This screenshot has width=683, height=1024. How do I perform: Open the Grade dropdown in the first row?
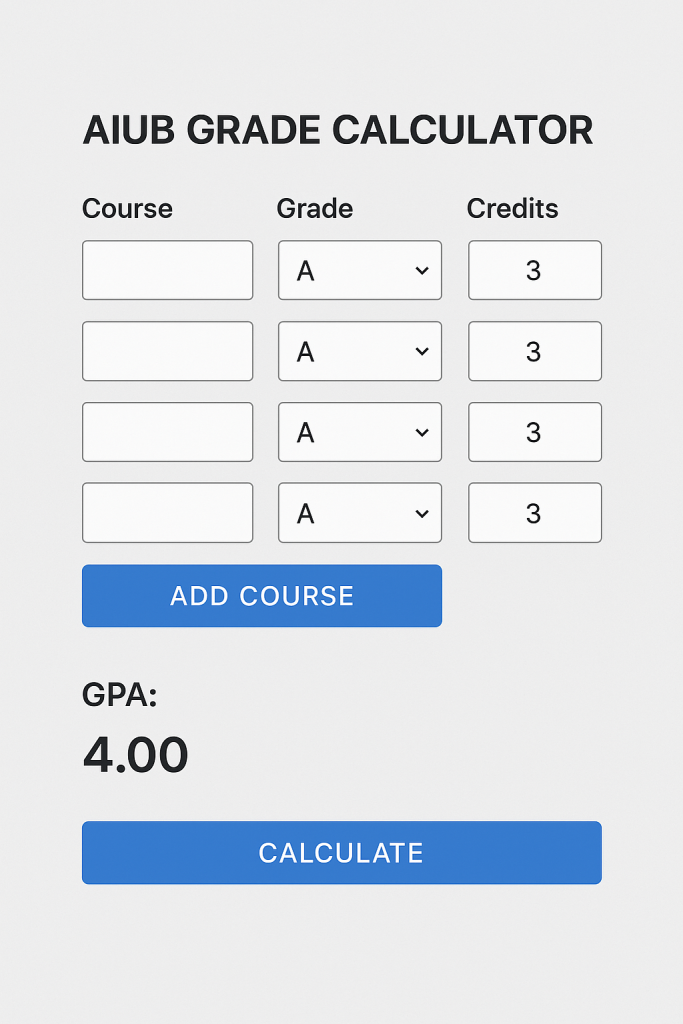(x=360, y=270)
